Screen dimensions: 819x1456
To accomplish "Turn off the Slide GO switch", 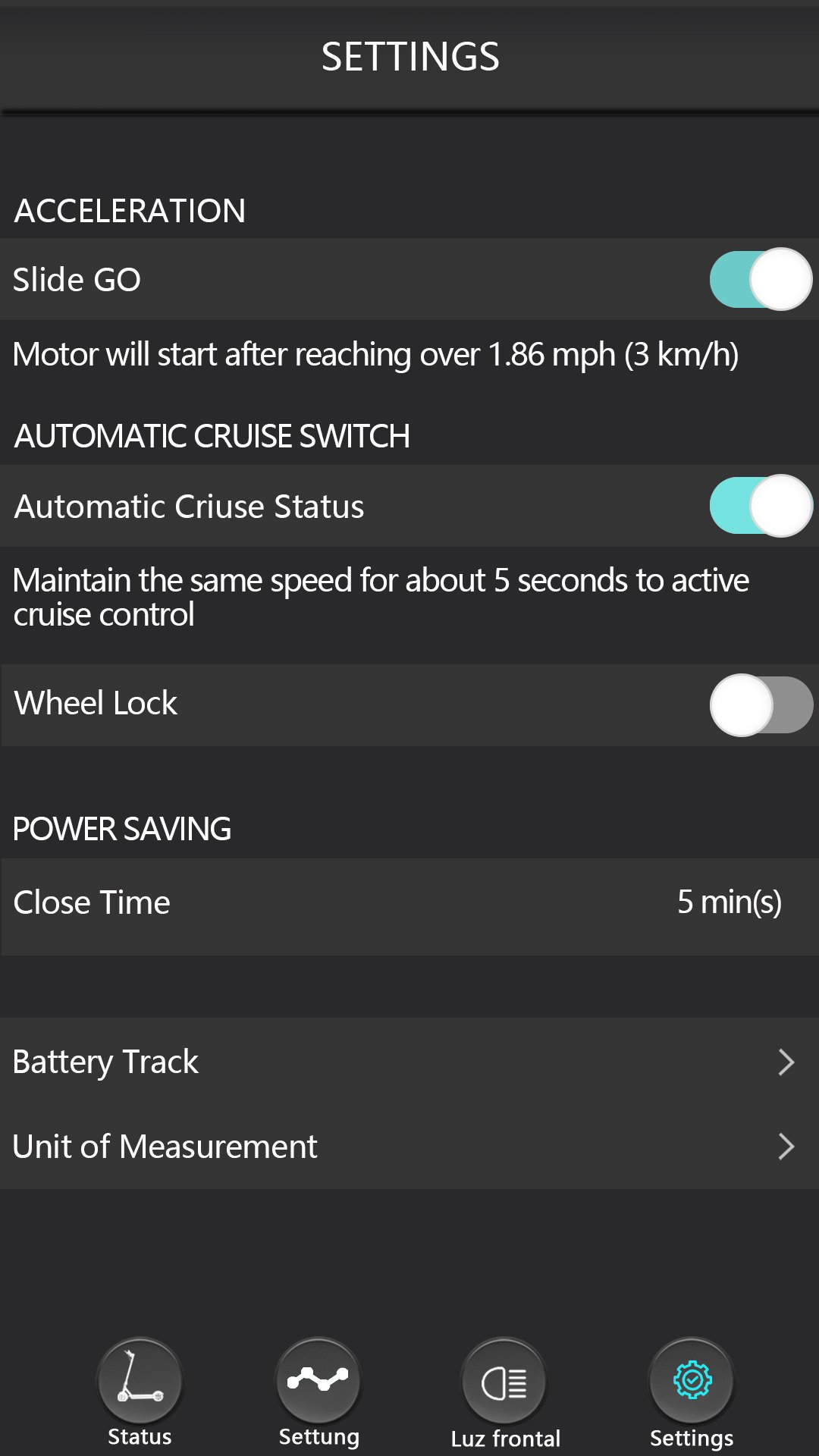I will 761,279.
